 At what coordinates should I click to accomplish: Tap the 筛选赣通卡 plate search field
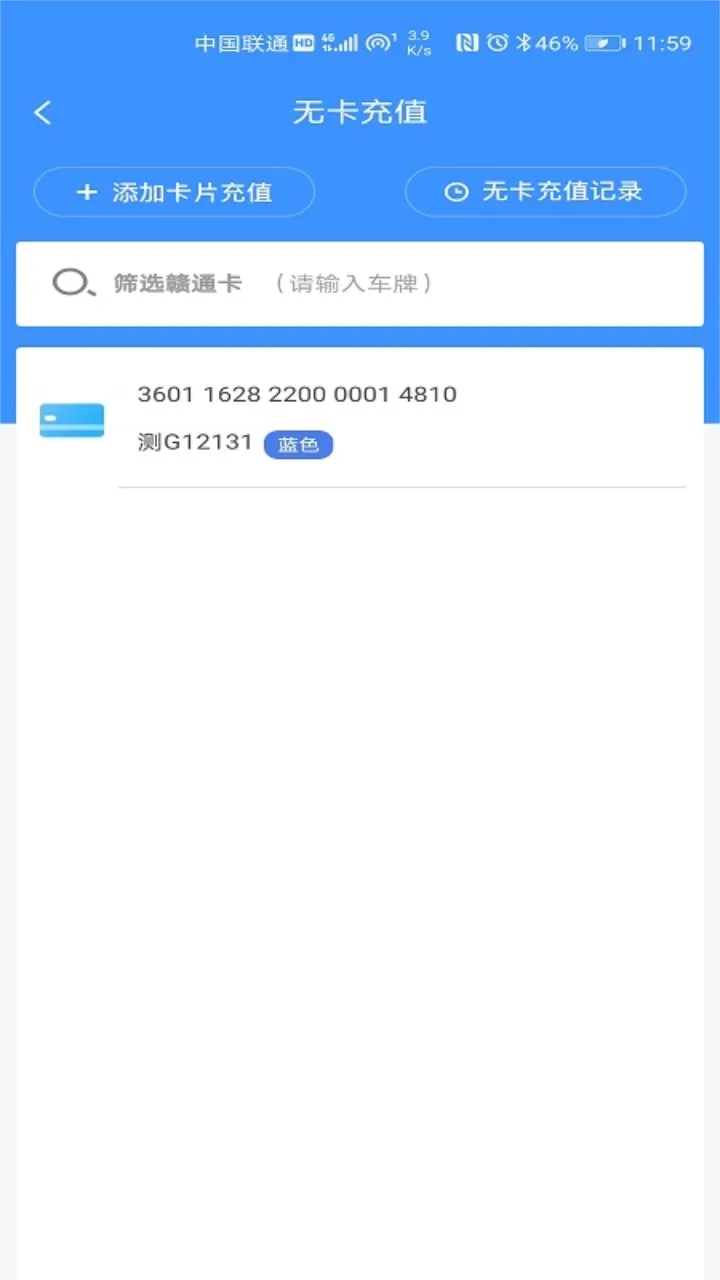click(x=360, y=284)
